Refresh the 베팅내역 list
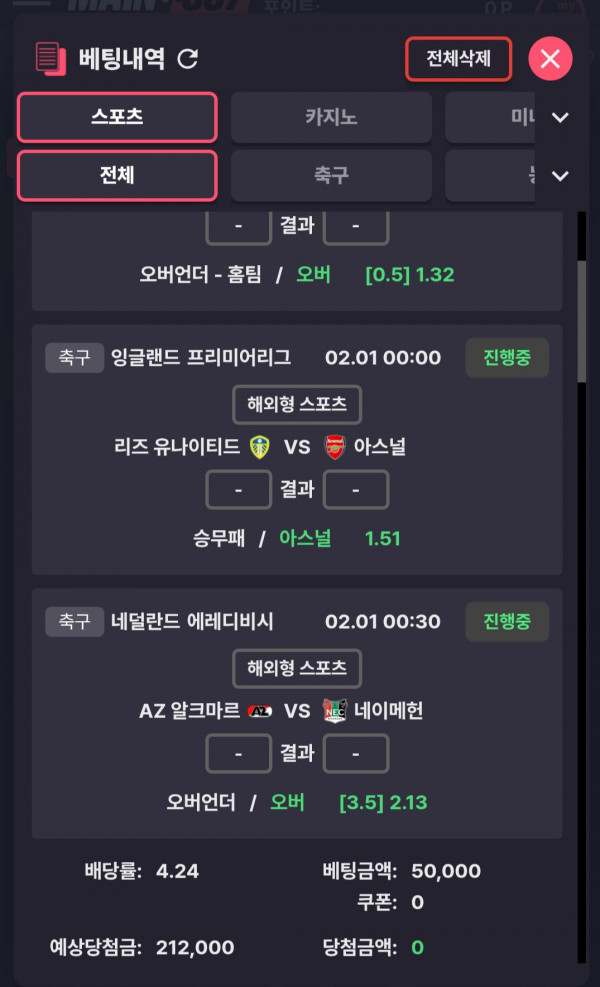The height and width of the screenshot is (987, 600). tap(187, 59)
